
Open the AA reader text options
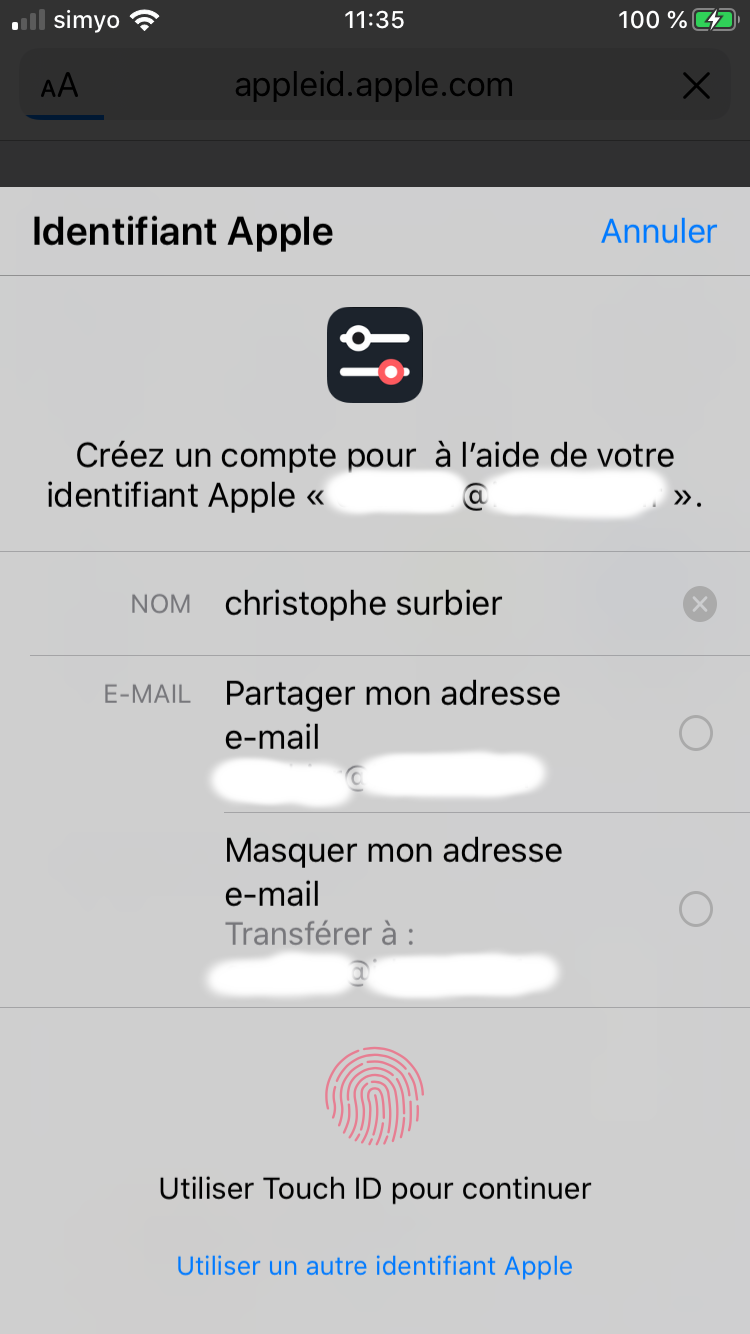tap(60, 86)
